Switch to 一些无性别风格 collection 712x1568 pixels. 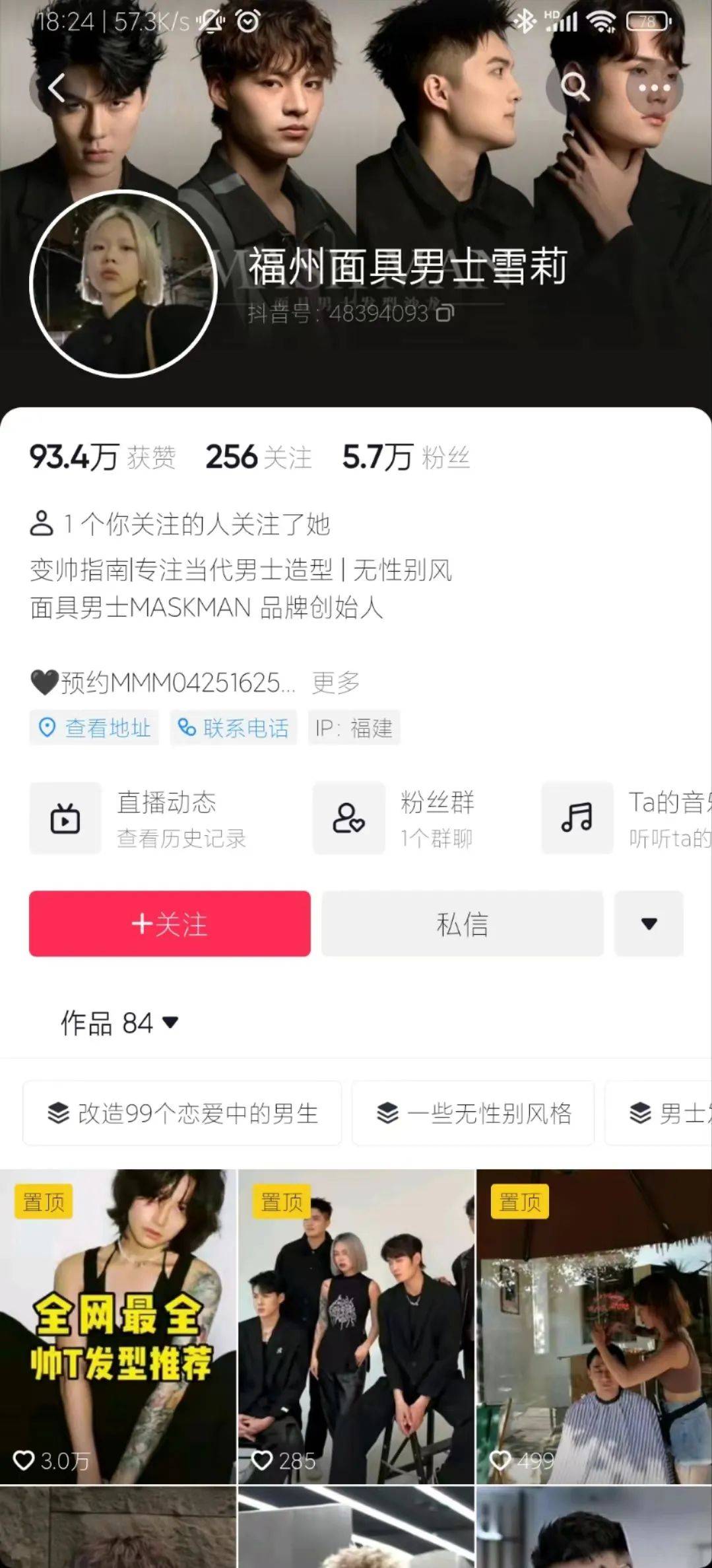pos(472,1113)
